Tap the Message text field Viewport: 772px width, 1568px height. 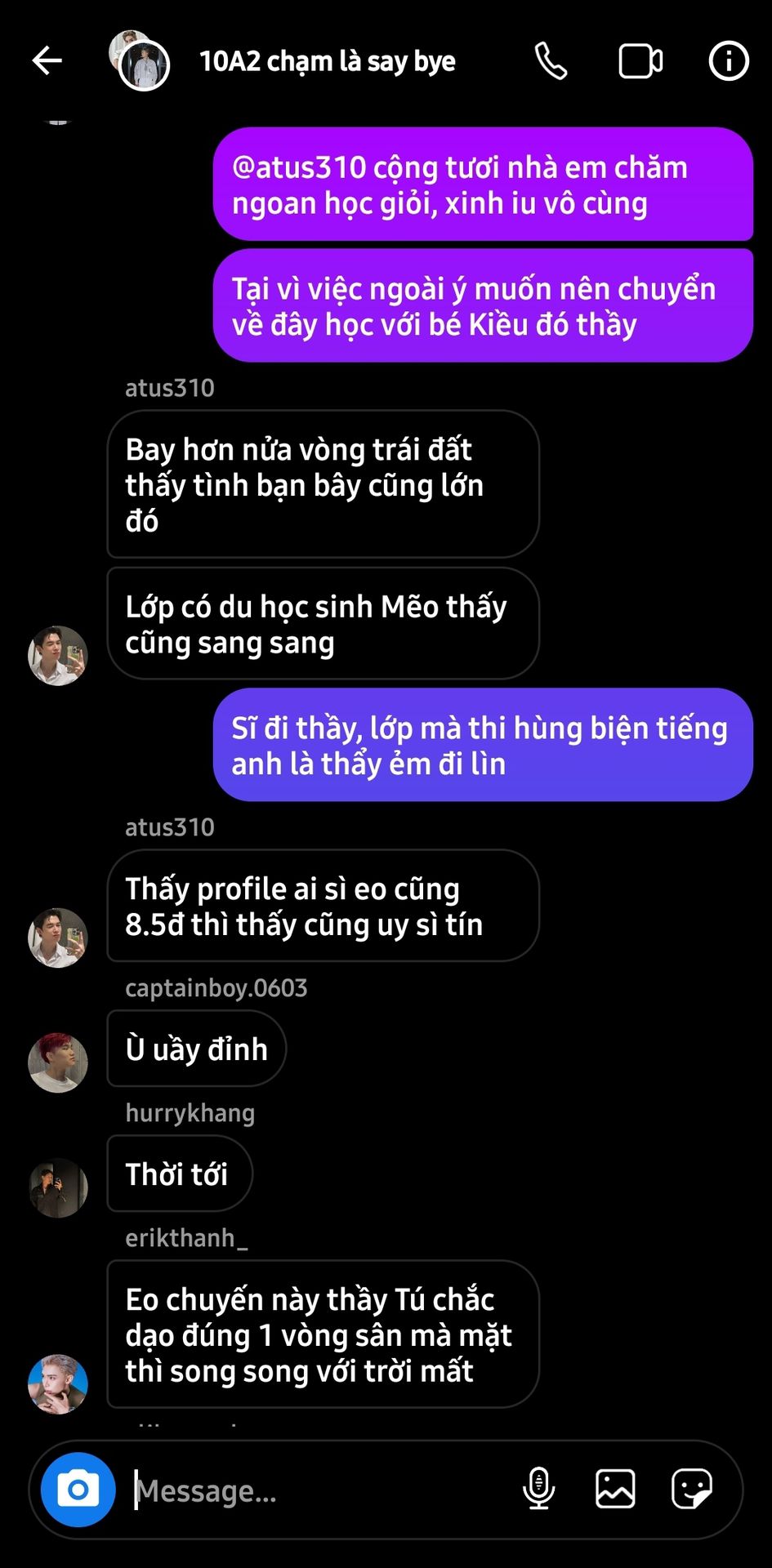pyautogui.click(x=319, y=1491)
